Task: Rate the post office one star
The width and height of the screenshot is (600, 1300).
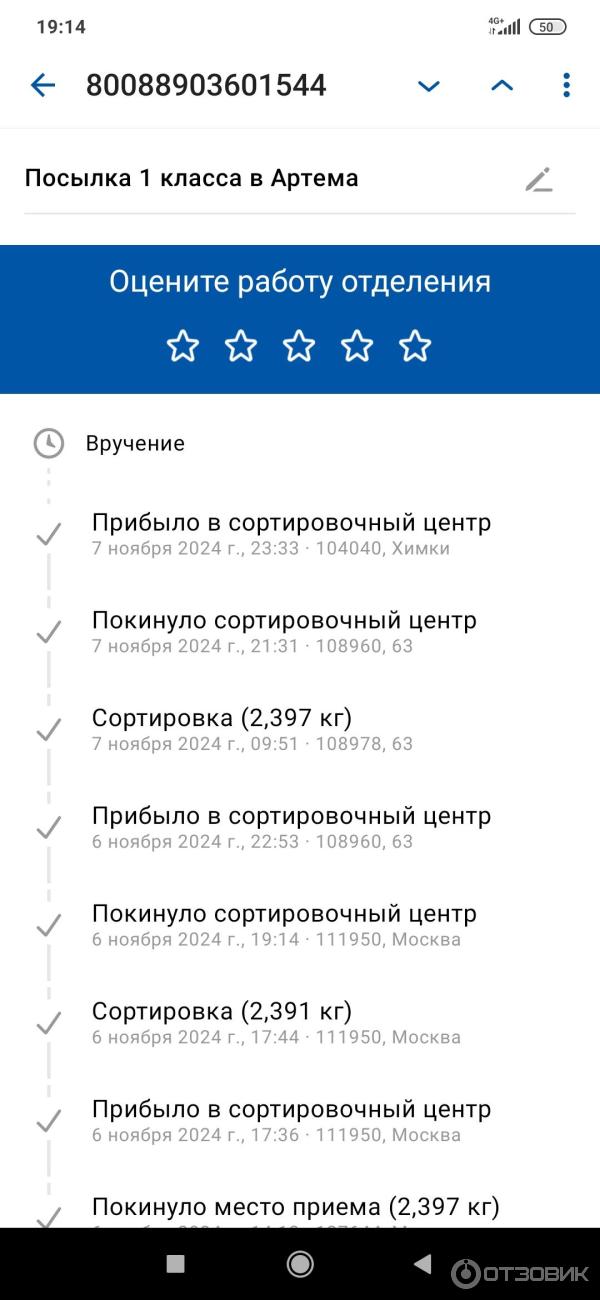Action: (x=182, y=347)
